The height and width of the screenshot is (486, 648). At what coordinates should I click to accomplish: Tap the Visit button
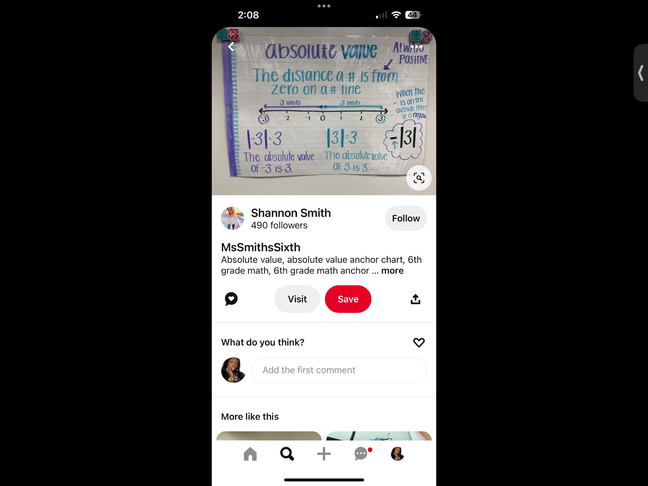[297, 299]
